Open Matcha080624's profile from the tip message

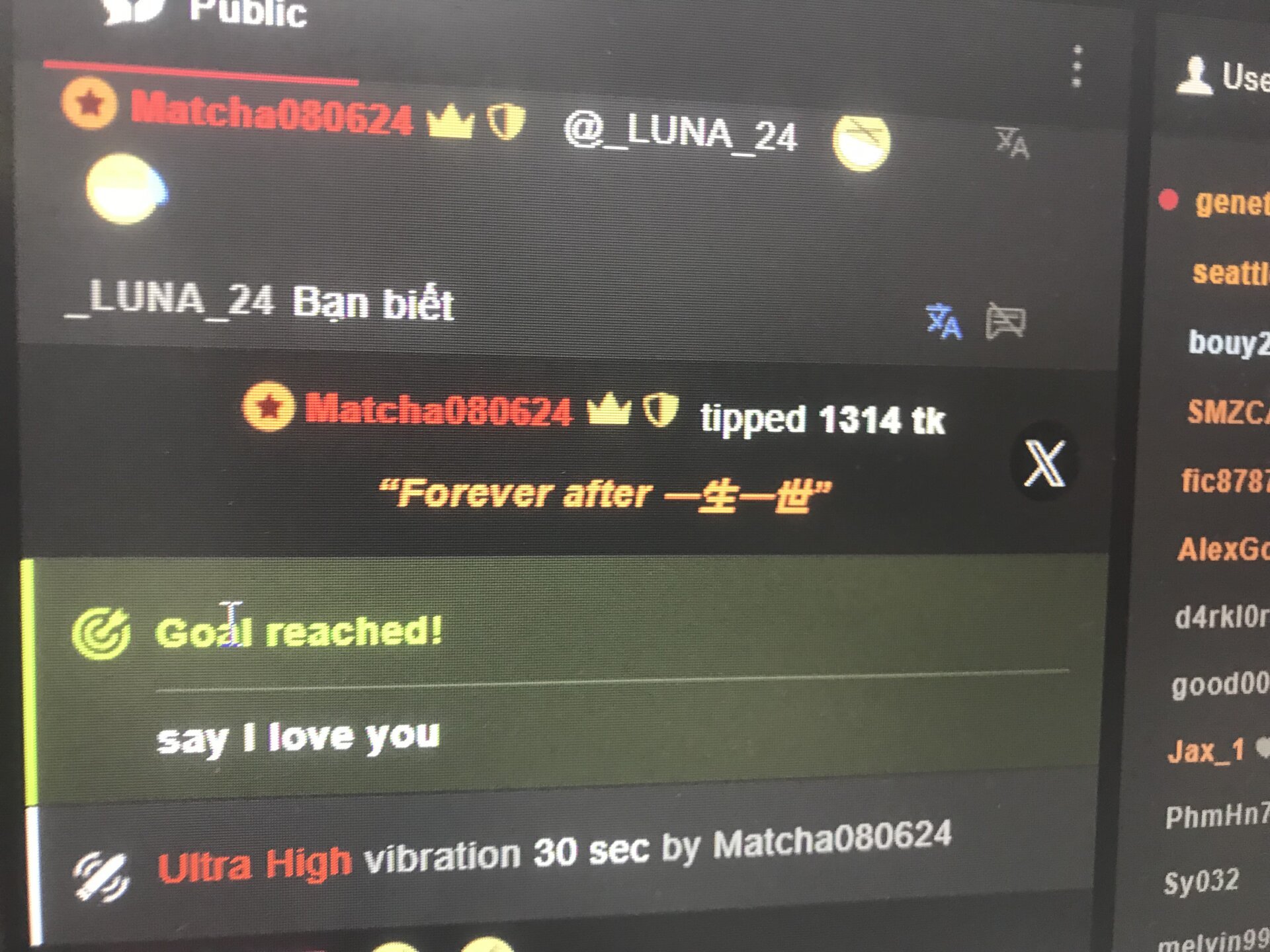[438, 409]
